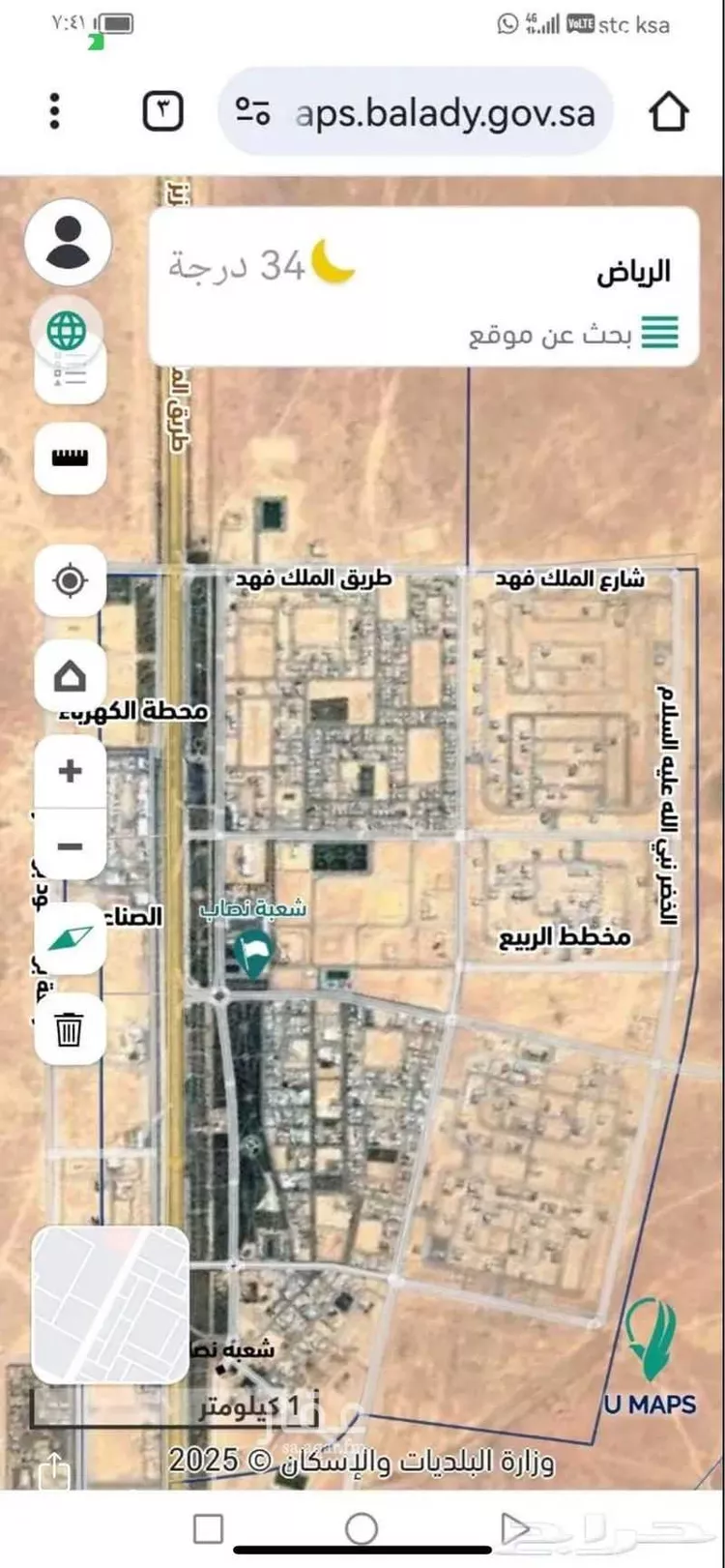Tap the balady.gov.sa address bar

point(416,113)
